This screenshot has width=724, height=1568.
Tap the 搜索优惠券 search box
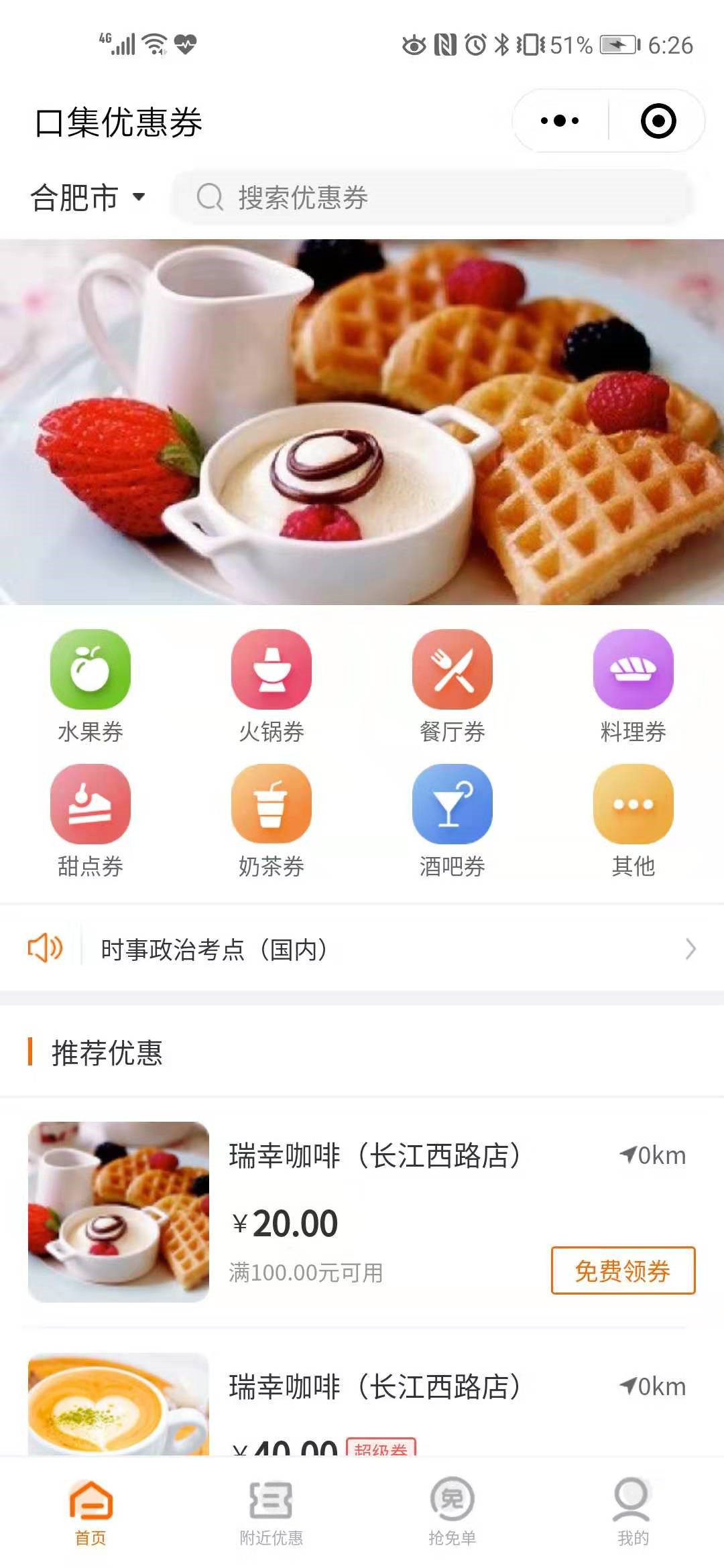pos(432,198)
